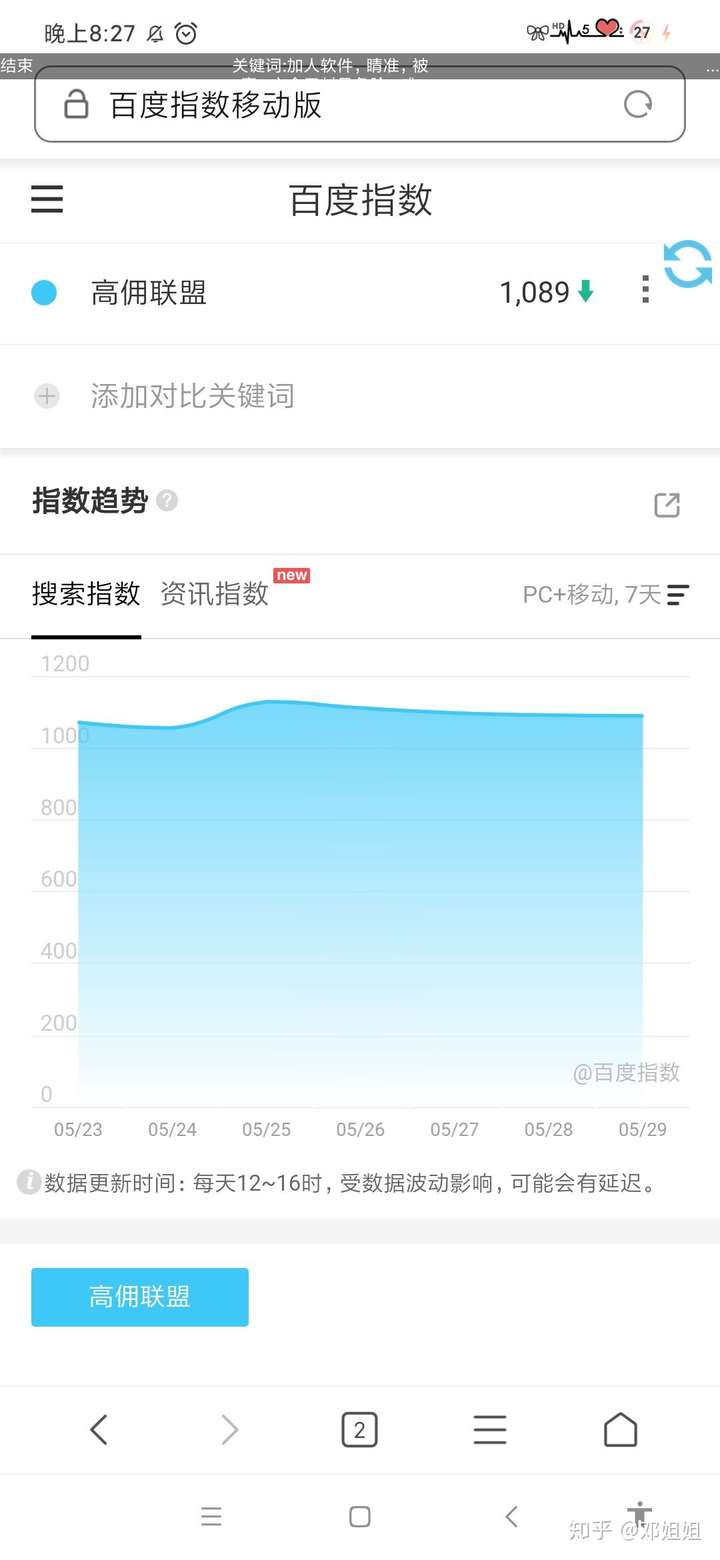Tap the system back arrow

[511, 1517]
